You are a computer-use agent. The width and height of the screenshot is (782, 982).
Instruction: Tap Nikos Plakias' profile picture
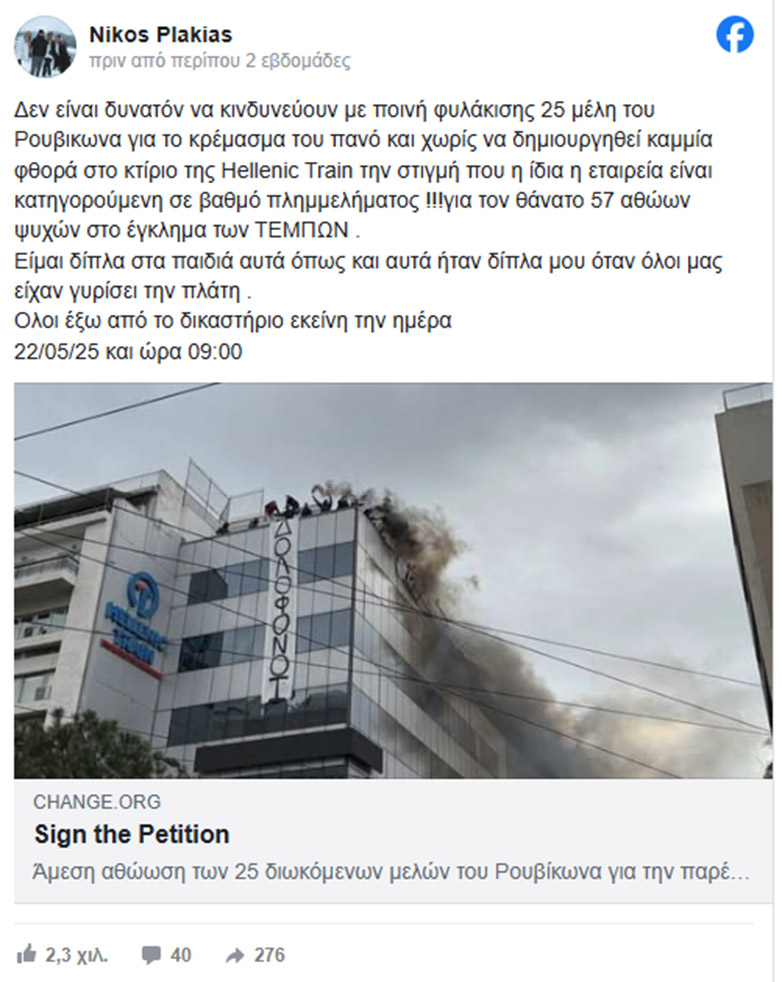[x=45, y=47]
